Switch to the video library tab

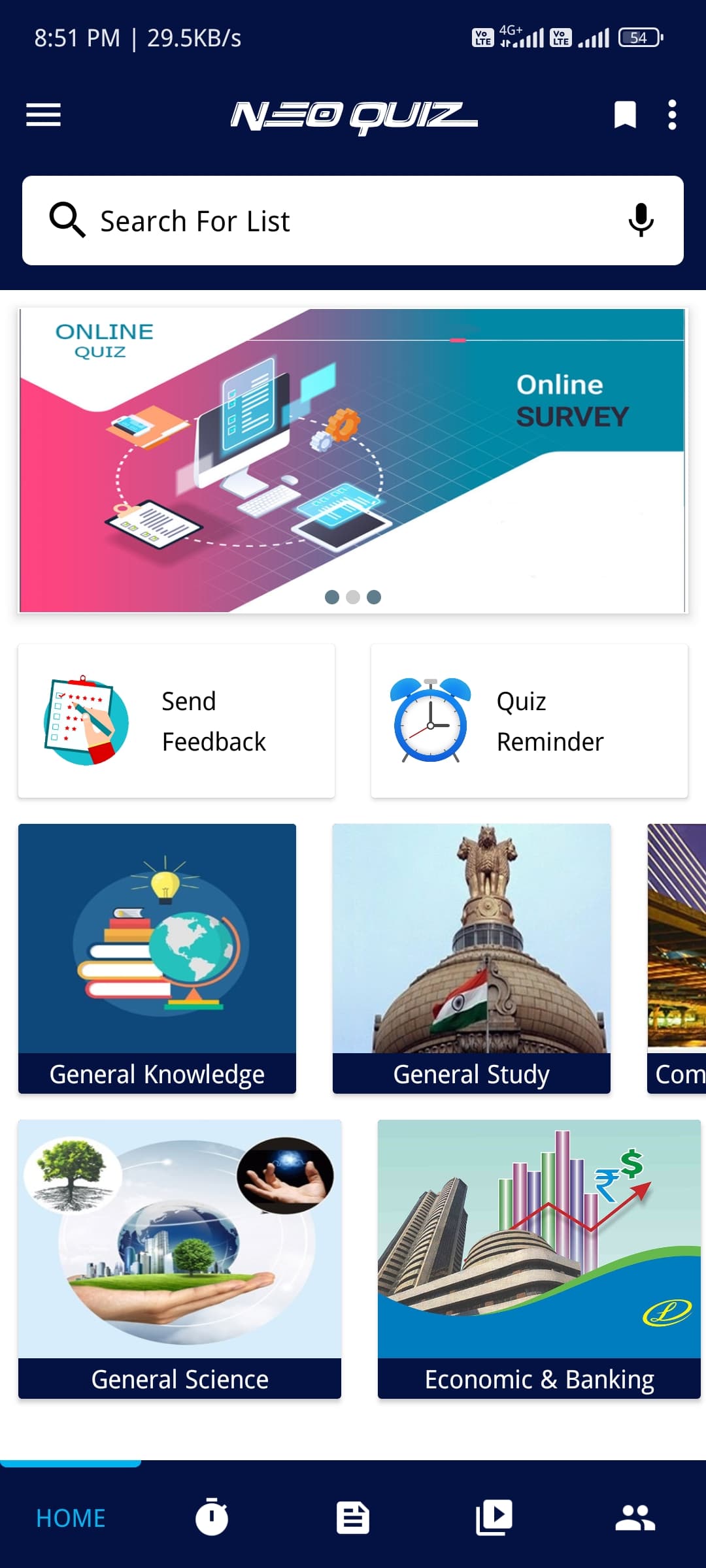click(x=494, y=1517)
